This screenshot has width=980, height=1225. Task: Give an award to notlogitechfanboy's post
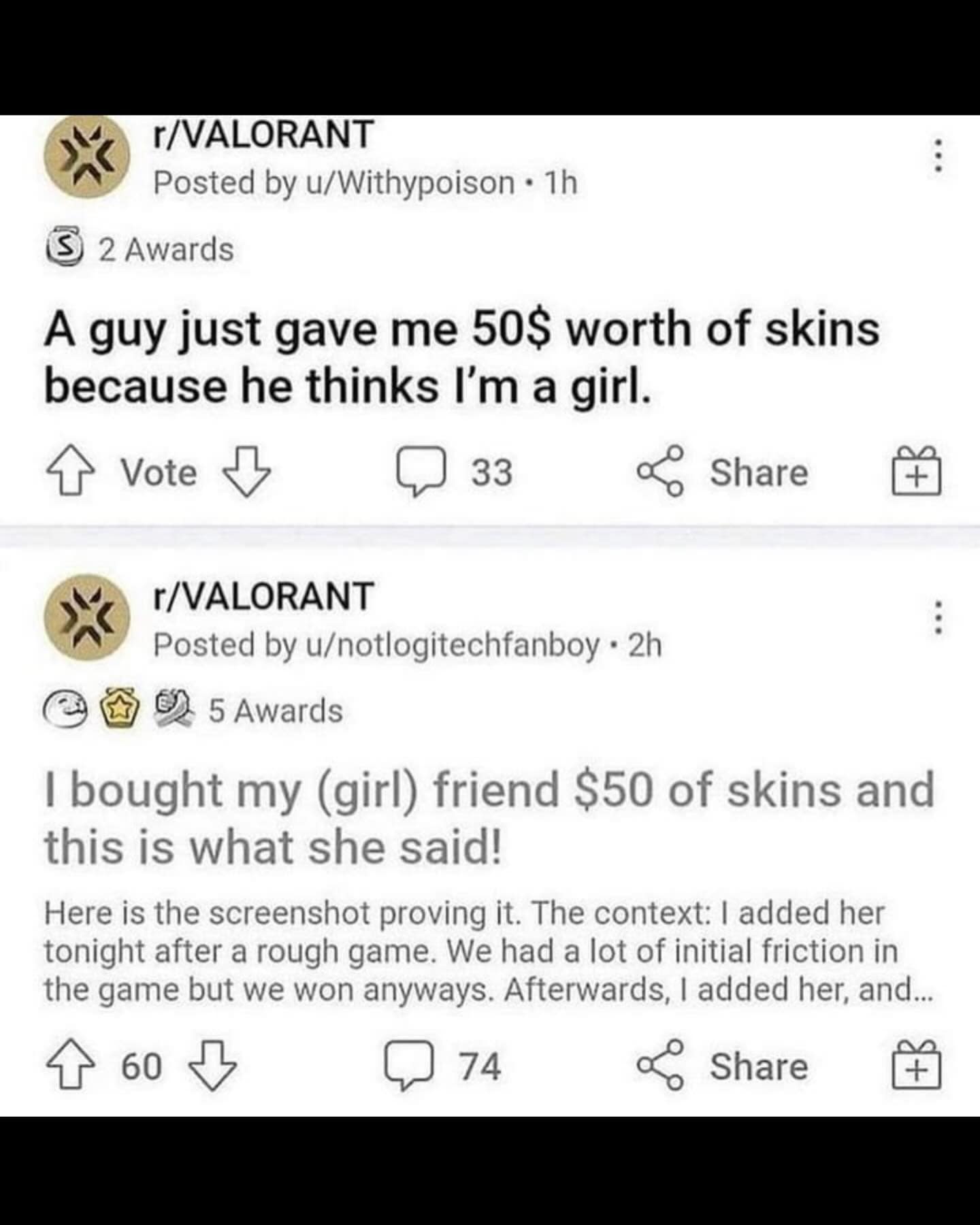tap(917, 1066)
